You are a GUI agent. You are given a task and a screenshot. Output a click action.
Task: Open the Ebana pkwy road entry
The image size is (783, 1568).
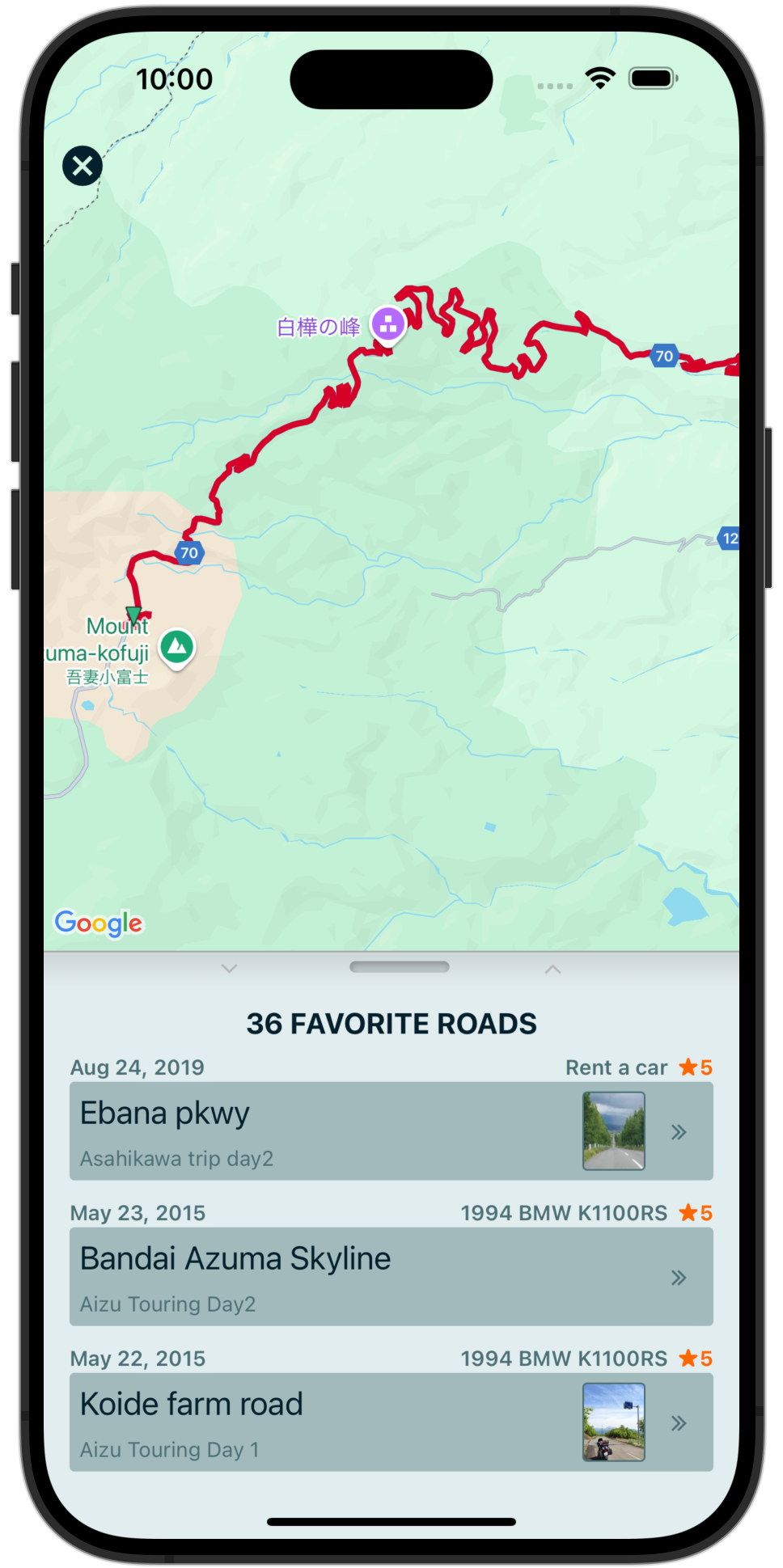[391, 1131]
